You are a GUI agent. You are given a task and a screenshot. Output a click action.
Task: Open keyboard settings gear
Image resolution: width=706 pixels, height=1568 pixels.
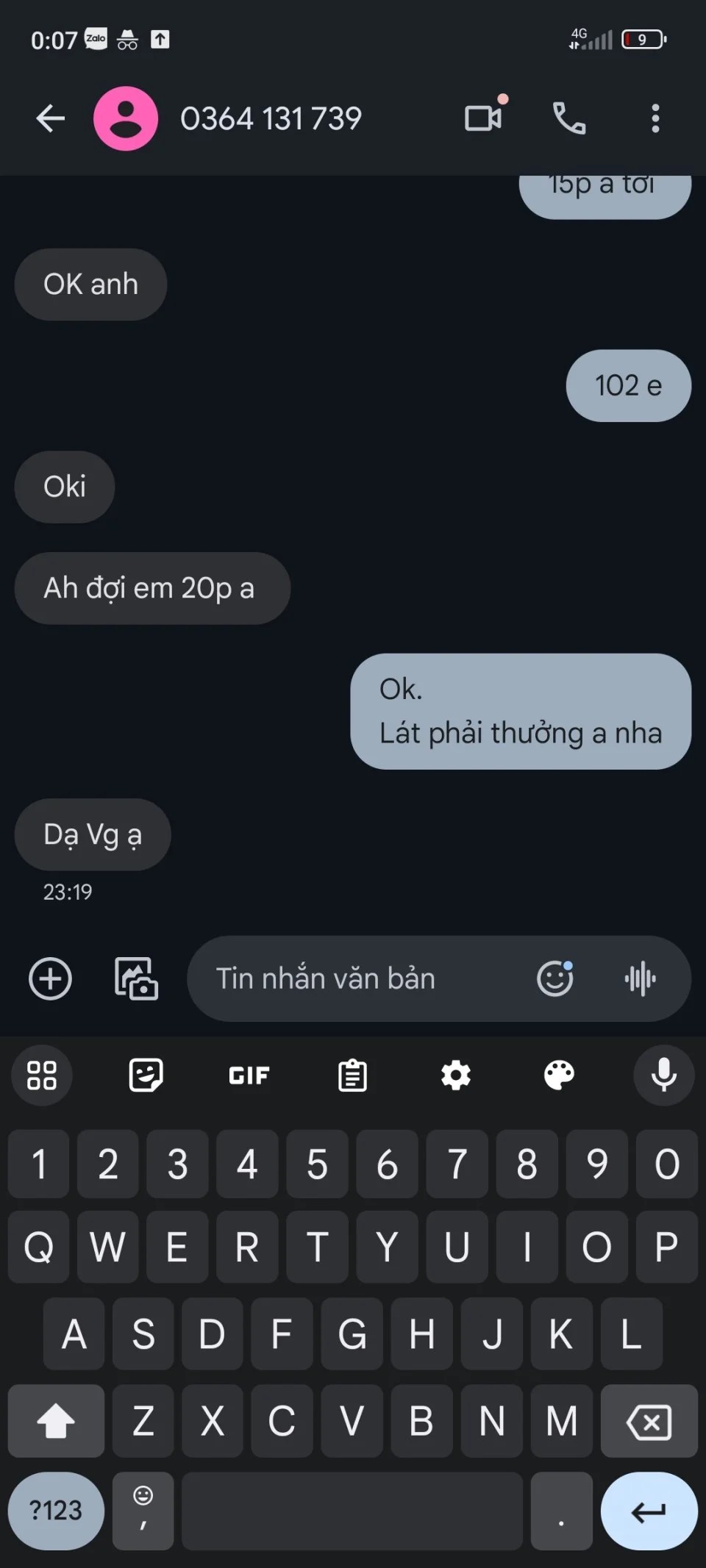456,1076
